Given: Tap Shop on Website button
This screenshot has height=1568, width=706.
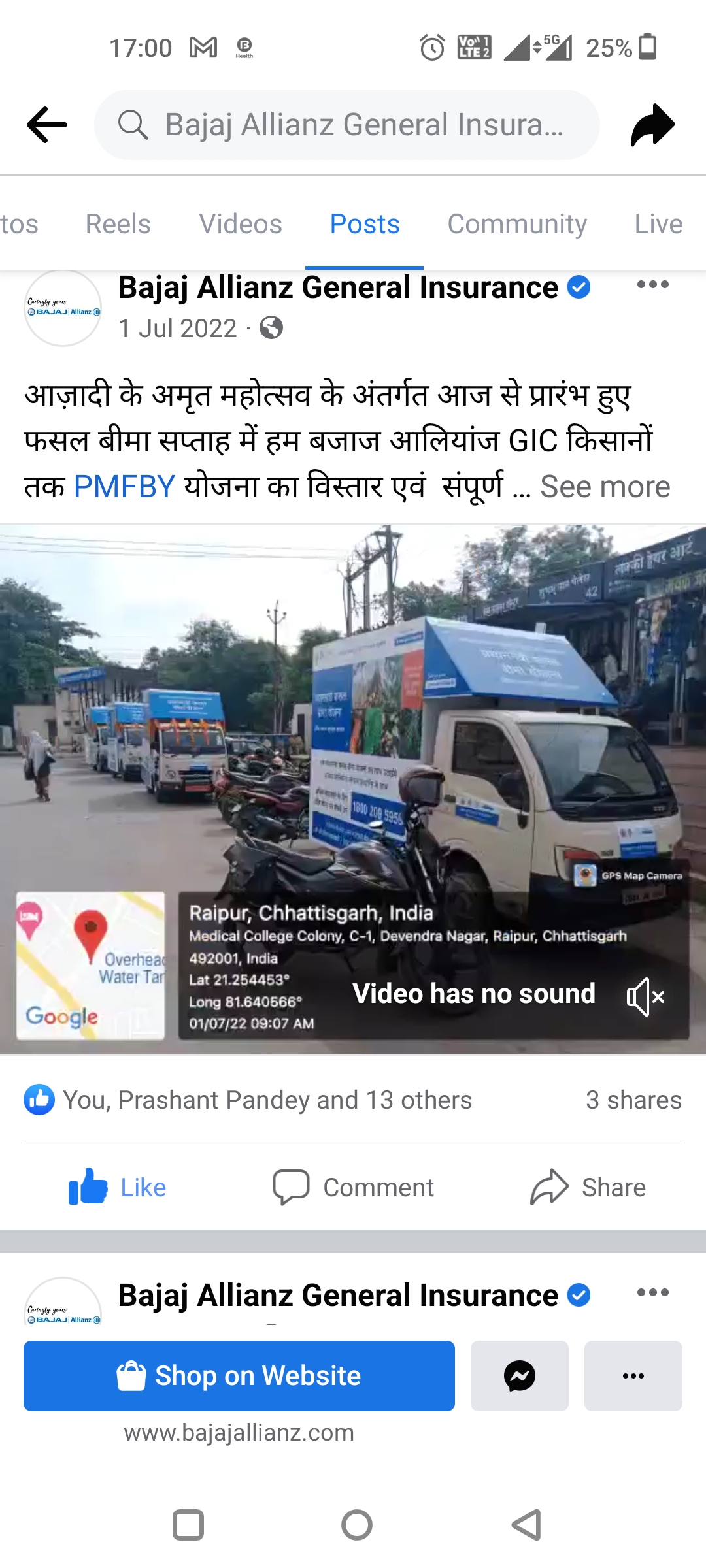Looking at the screenshot, I should click(x=239, y=1376).
